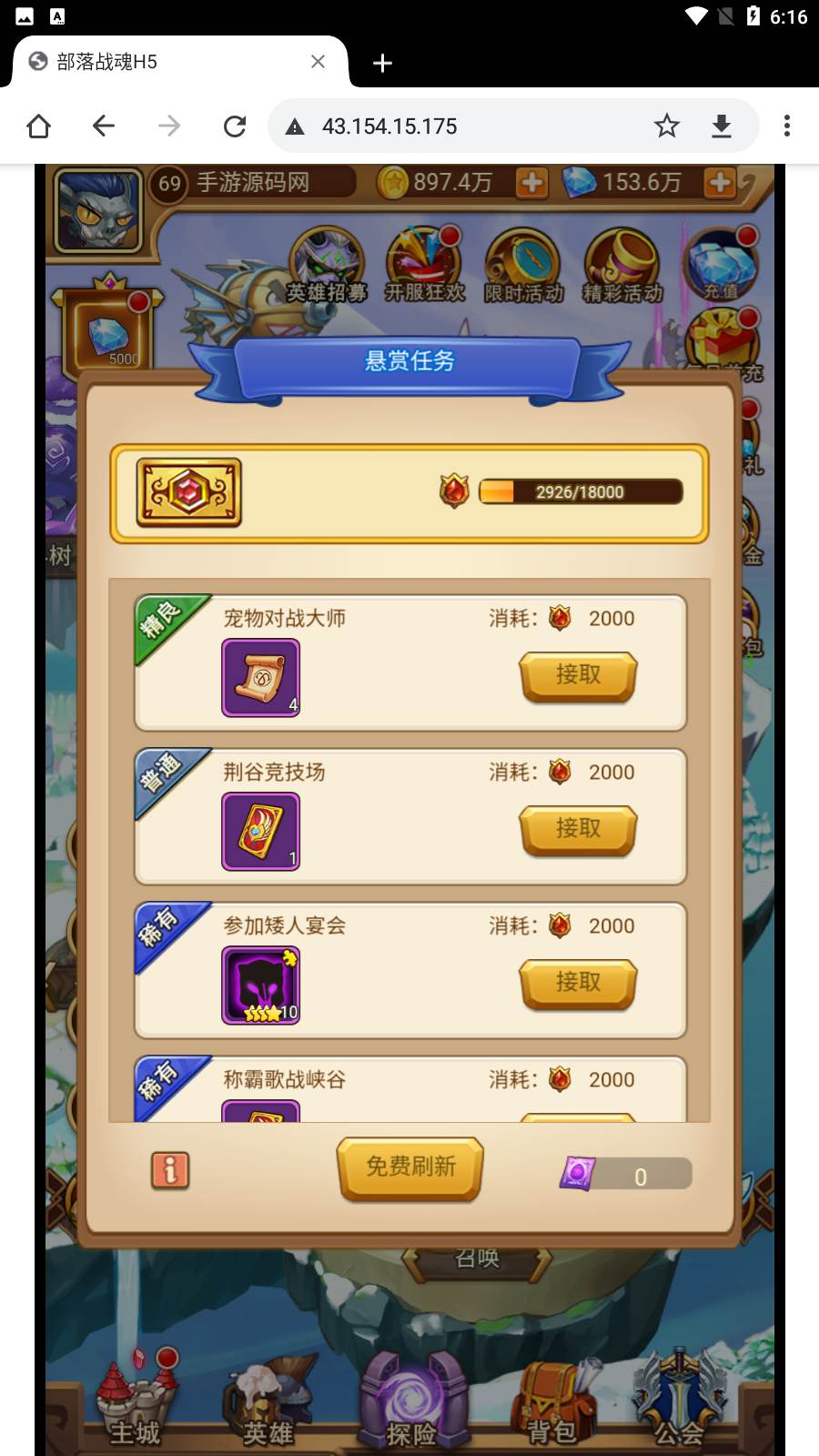Screen dimensions: 819x1456
Task: Open the browser overflow menu
Action: pyautogui.click(x=786, y=126)
